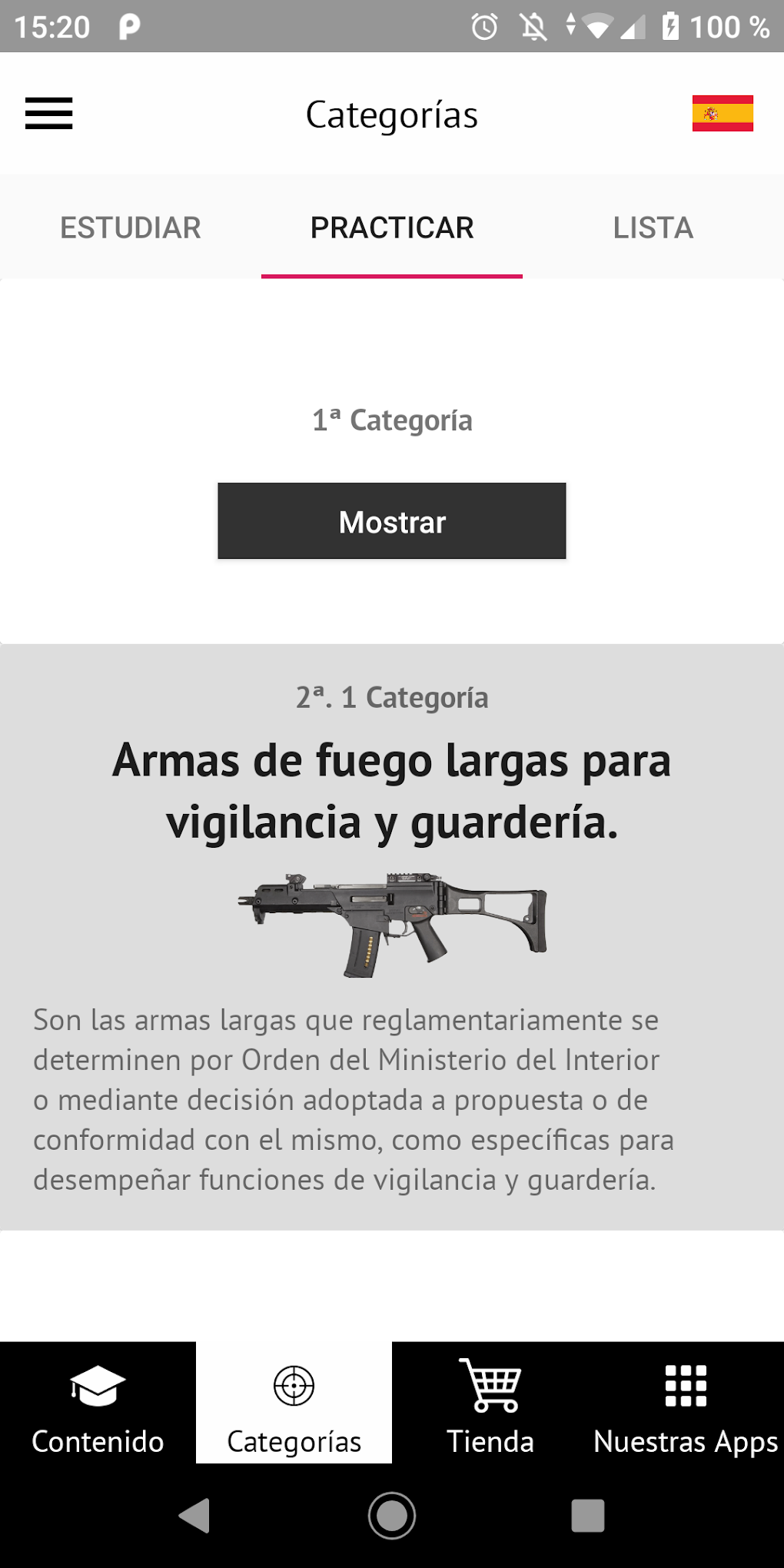The height and width of the screenshot is (1568, 784).
Task: Go back using the system back button
Action: pyautogui.click(x=195, y=1516)
